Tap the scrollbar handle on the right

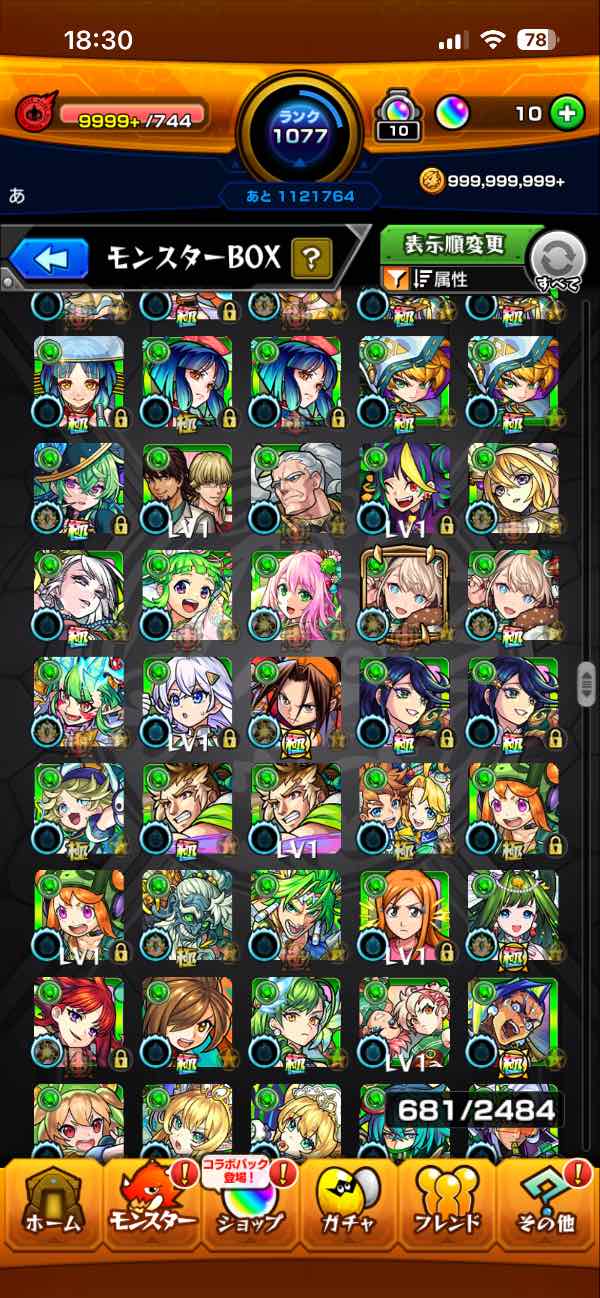586,689
